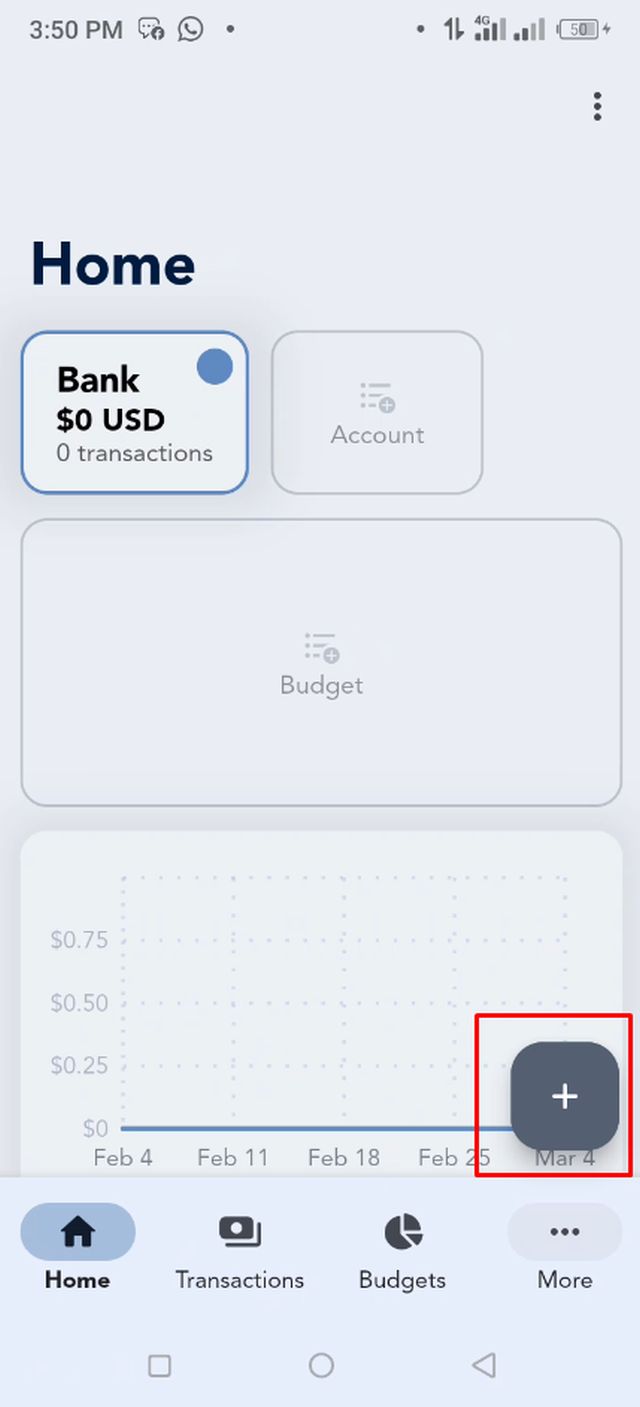Create a new Budget
This screenshot has width=640, height=1407.
tap(321, 661)
